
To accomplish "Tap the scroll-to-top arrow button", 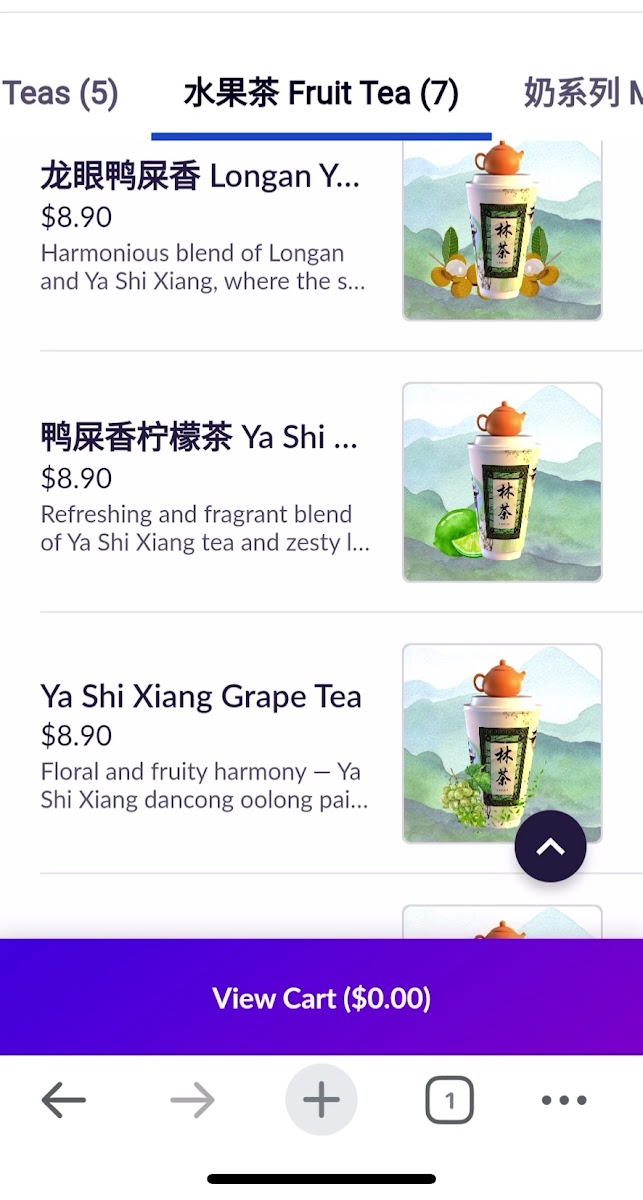I will point(550,847).
